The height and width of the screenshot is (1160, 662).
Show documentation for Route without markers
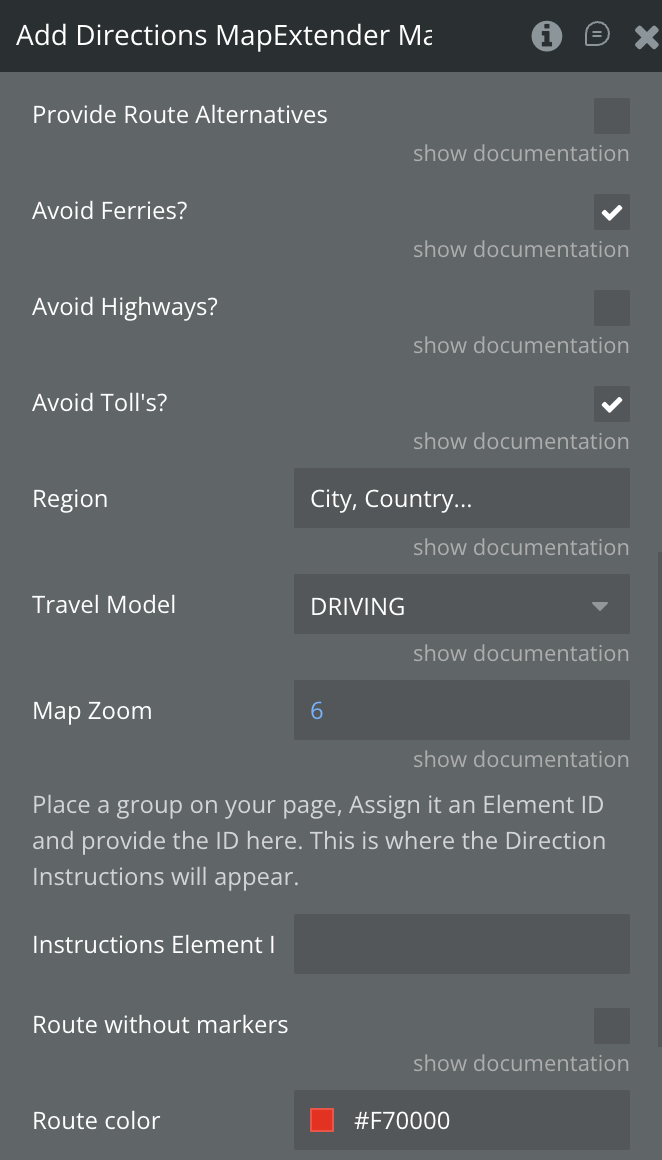click(521, 1064)
